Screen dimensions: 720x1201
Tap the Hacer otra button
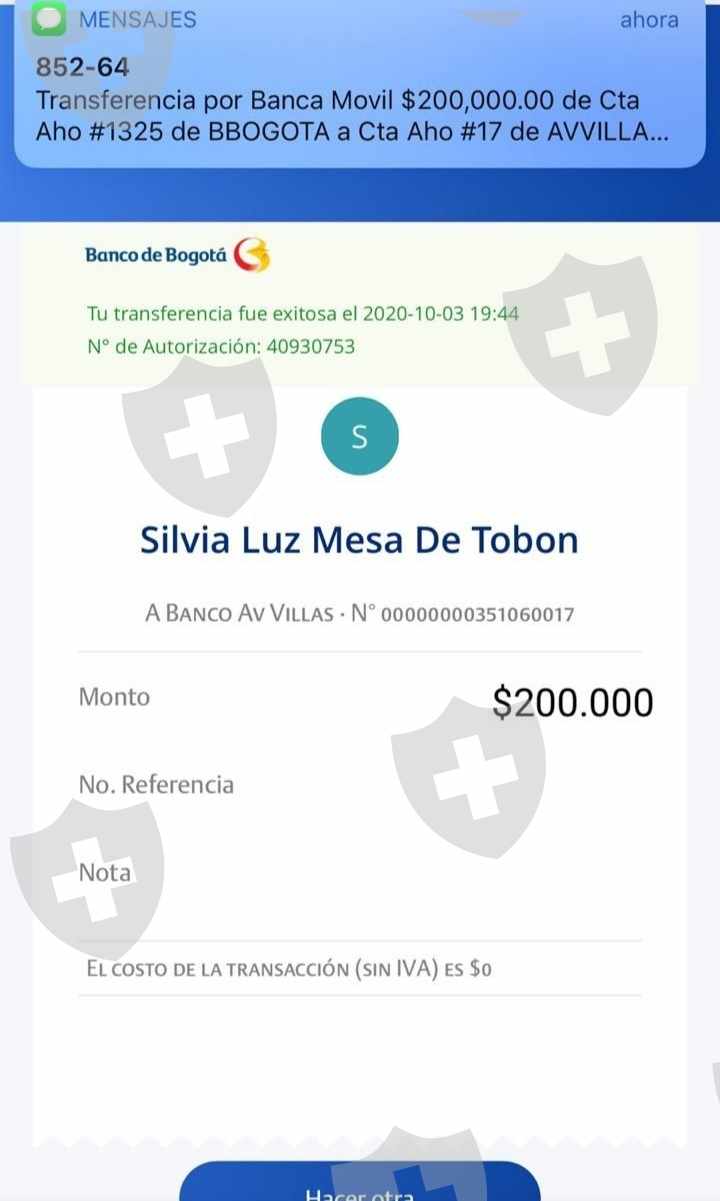pyautogui.click(x=359, y=1185)
